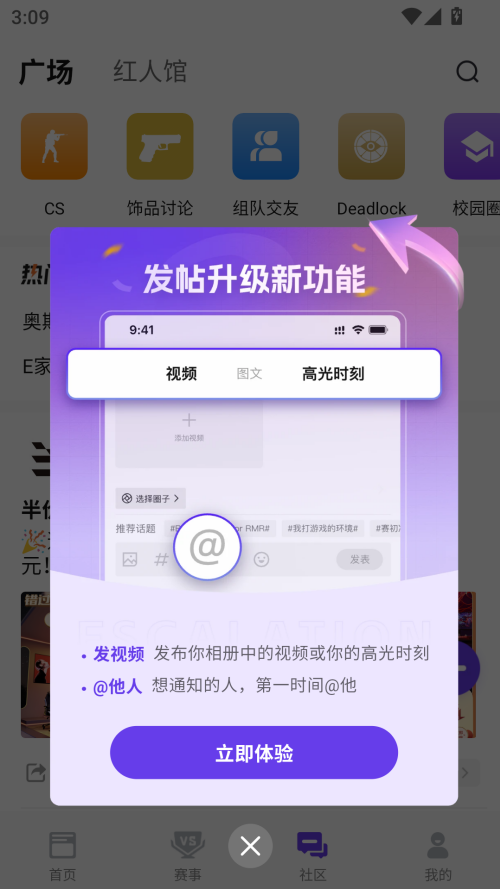Select the 广场 tab
The width and height of the screenshot is (500, 889).
tap(46, 72)
